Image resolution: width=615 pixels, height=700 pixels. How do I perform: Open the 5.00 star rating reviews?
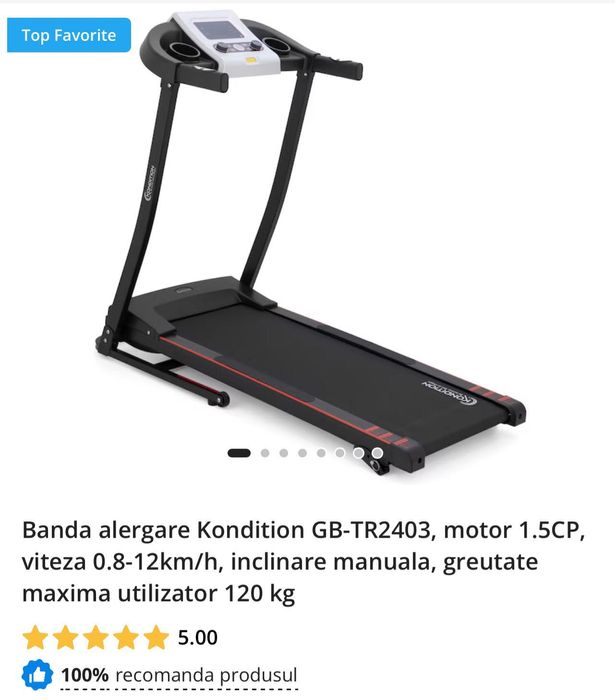point(120,637)
